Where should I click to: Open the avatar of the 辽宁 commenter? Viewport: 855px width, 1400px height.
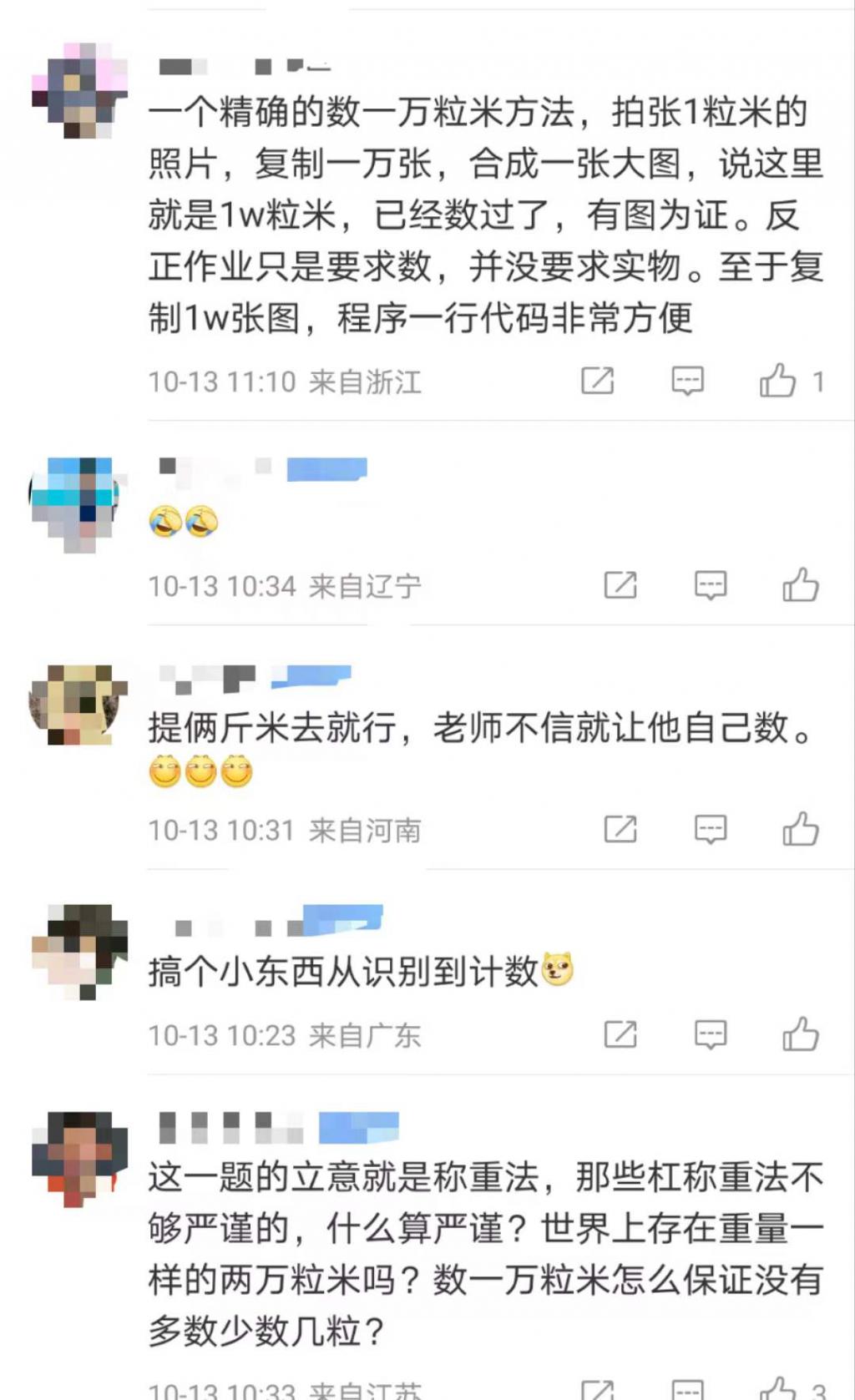point(78,503)
